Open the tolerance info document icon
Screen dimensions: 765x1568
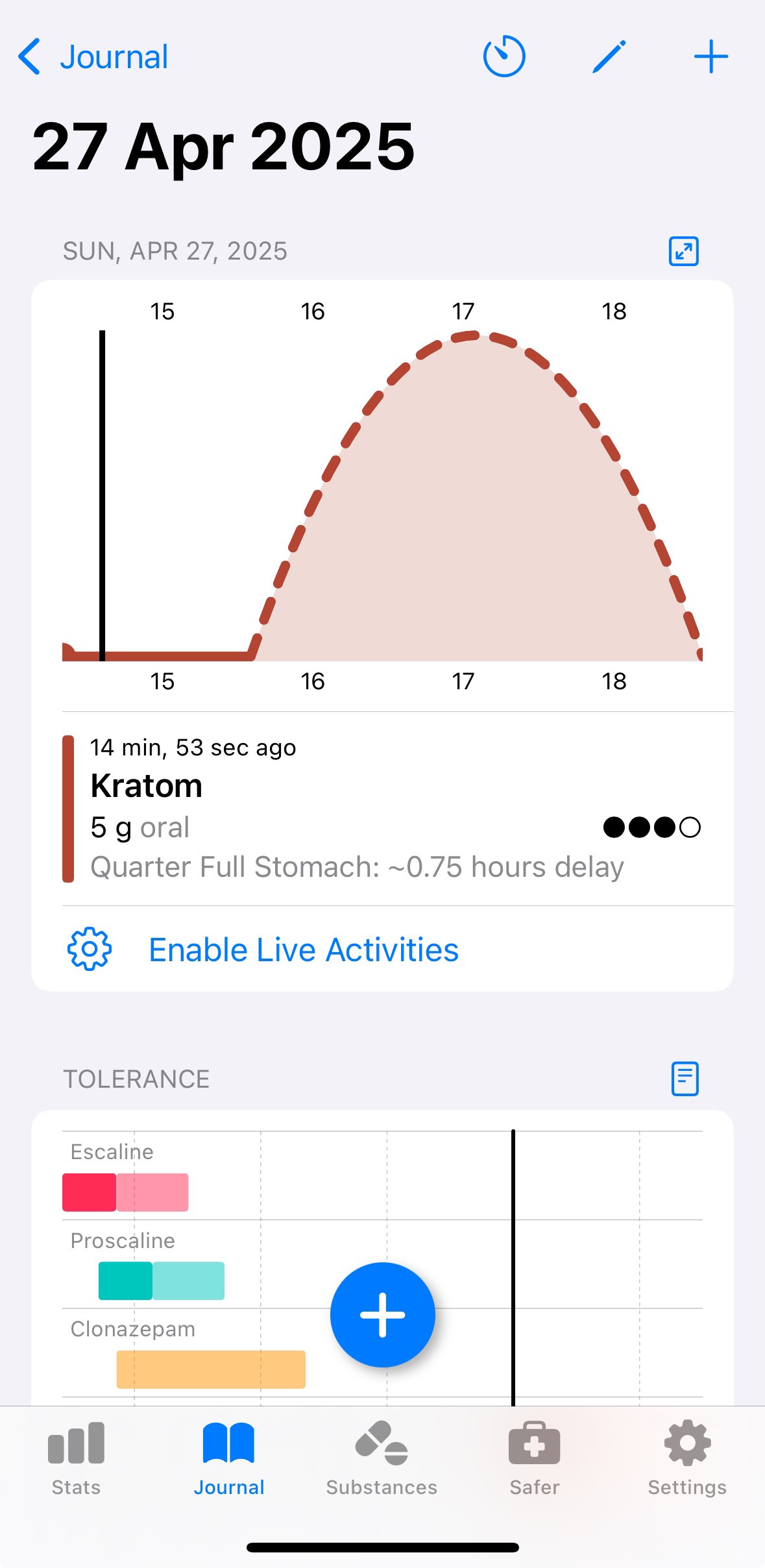pyautogui.click(x=685, y=1079)
